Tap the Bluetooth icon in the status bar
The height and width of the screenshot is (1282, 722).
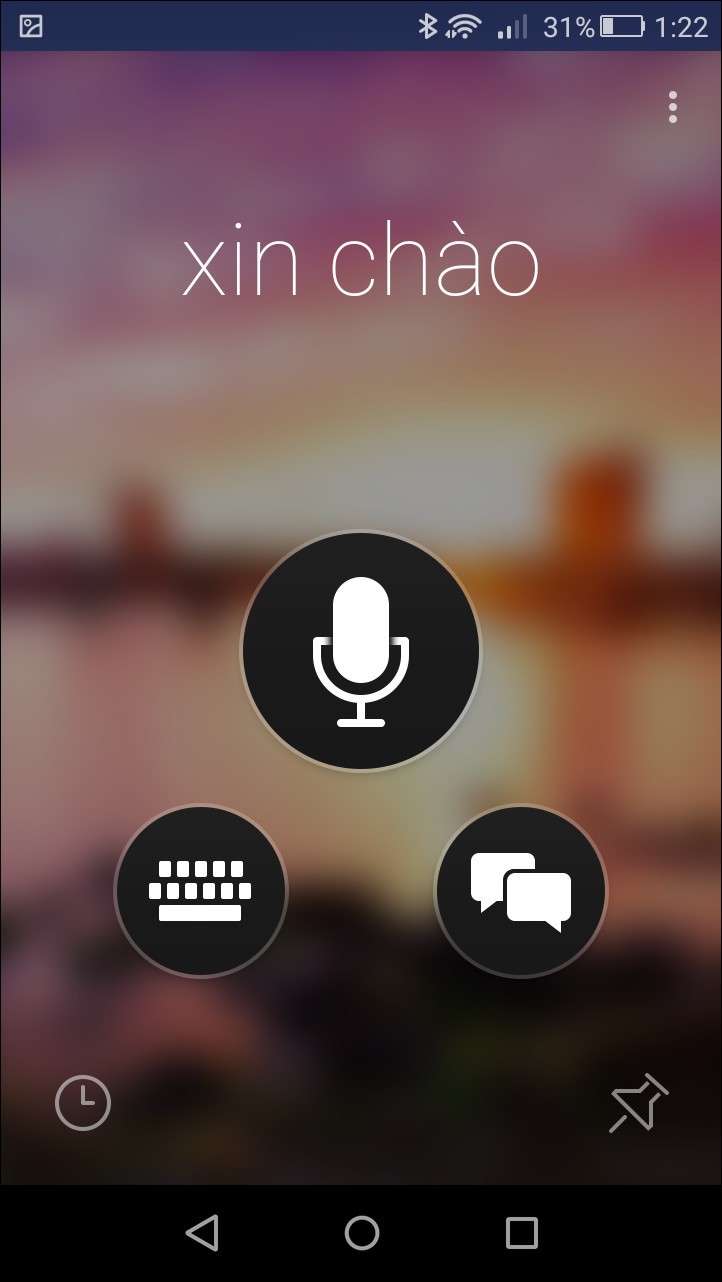point(430,26)
